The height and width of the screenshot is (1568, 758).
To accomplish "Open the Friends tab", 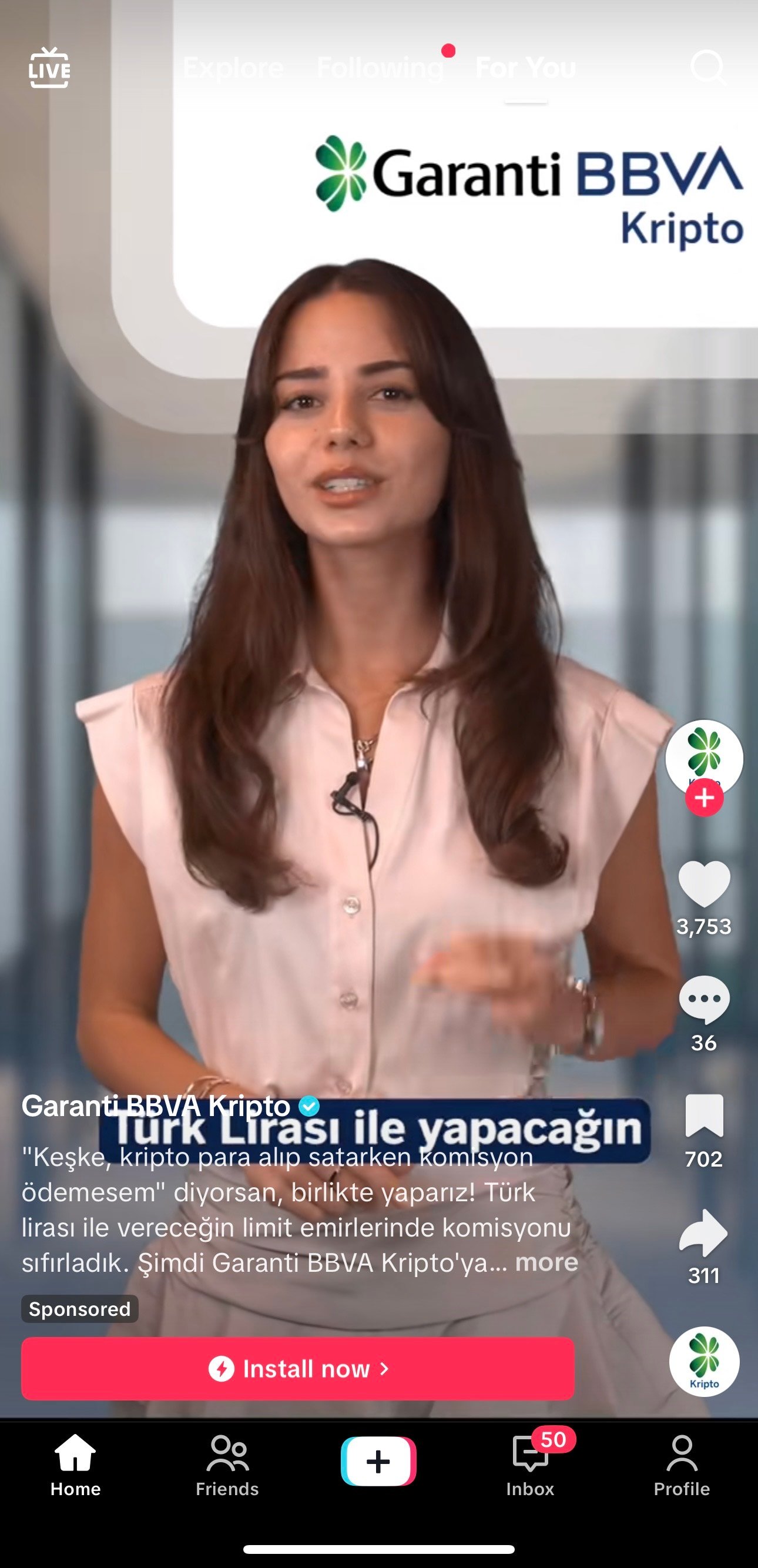I will pos(227,1465).
